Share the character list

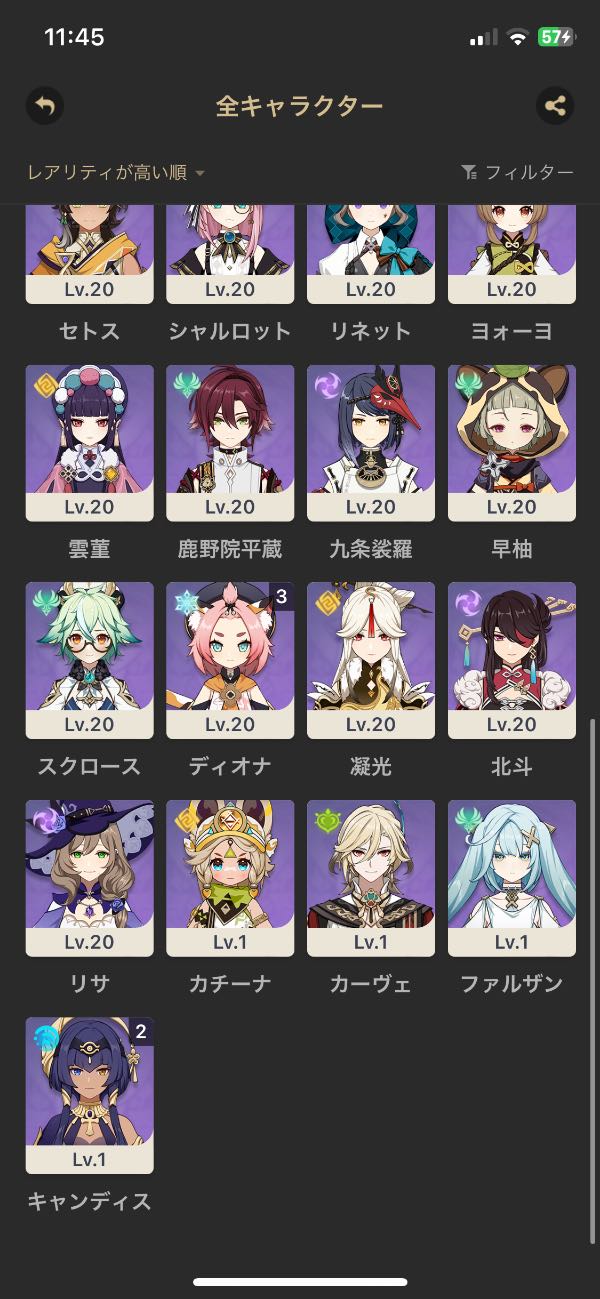[555, 106]
